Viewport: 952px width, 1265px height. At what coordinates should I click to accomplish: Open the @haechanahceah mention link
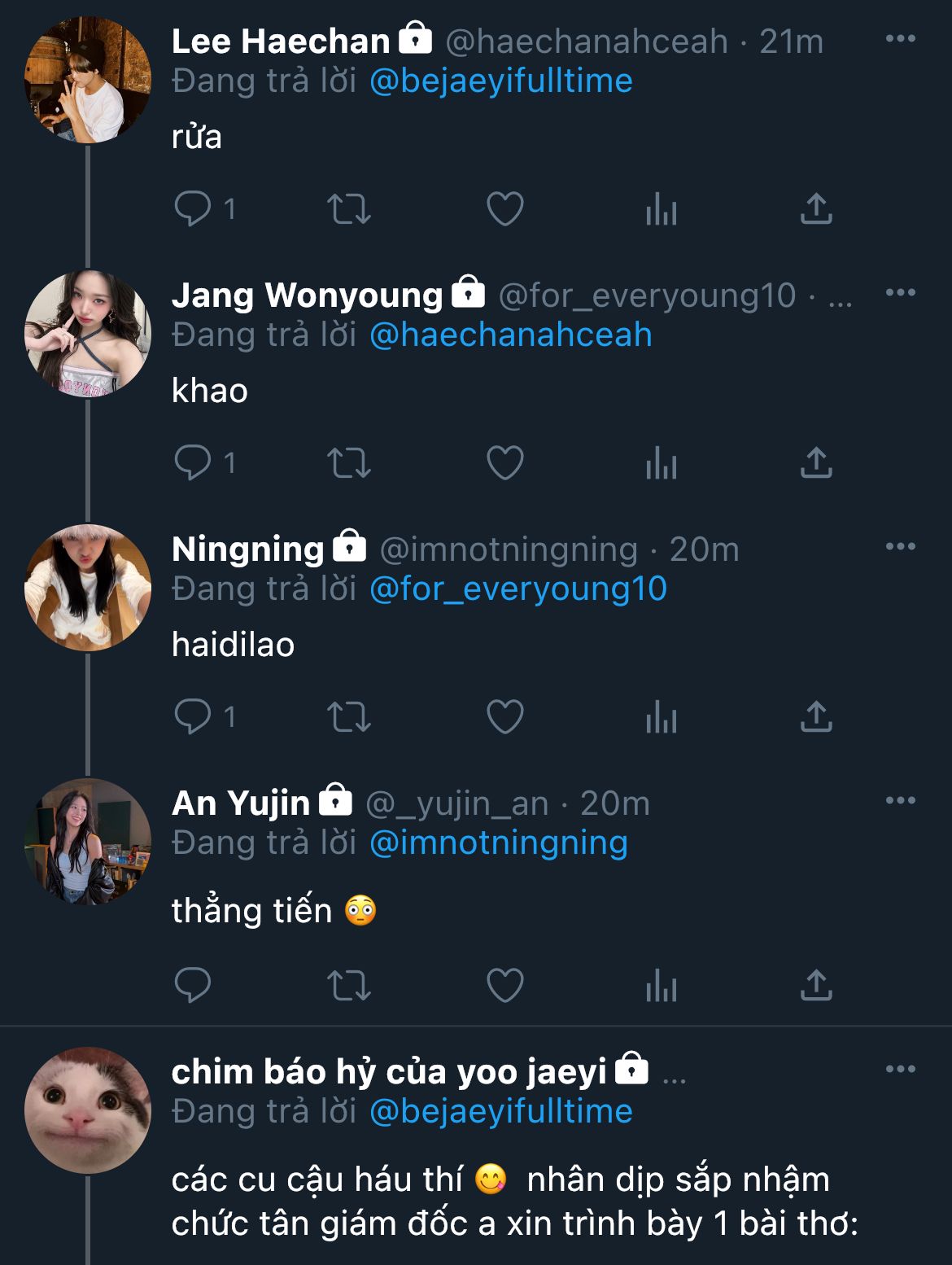point(511,335)
